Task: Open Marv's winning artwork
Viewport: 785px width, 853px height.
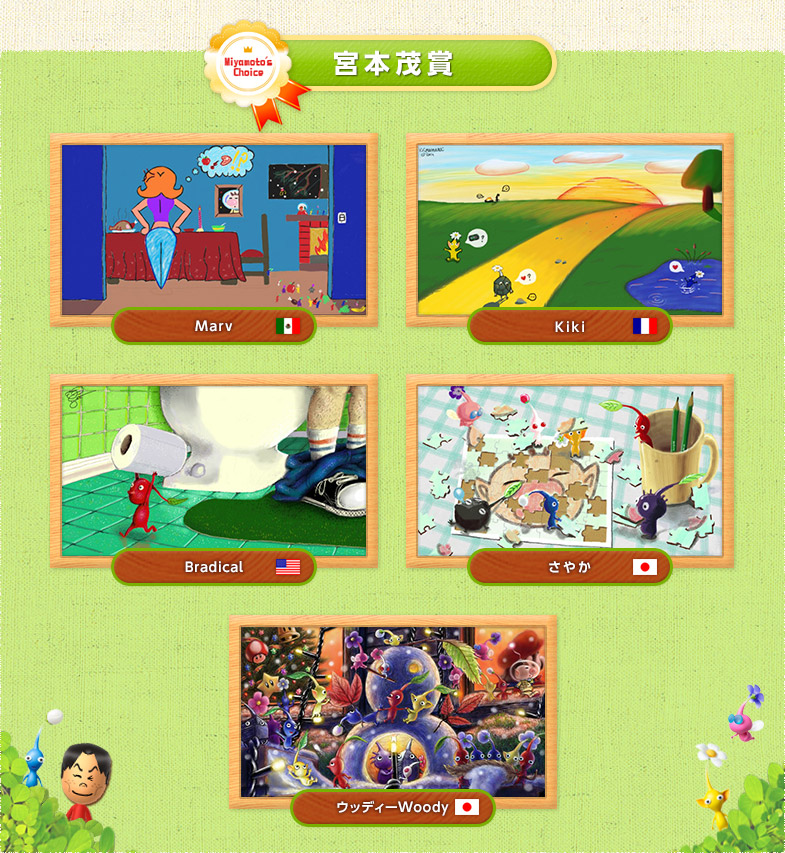Action: 213,223
